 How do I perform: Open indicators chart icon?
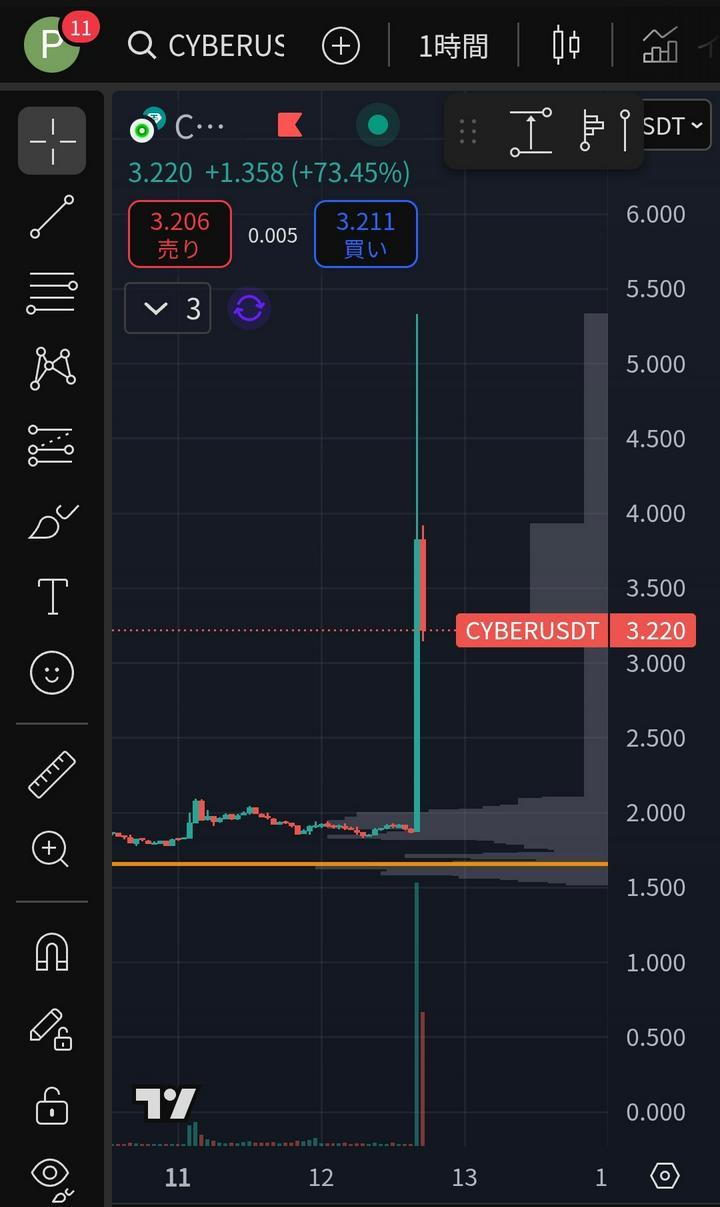coord(661,45)
